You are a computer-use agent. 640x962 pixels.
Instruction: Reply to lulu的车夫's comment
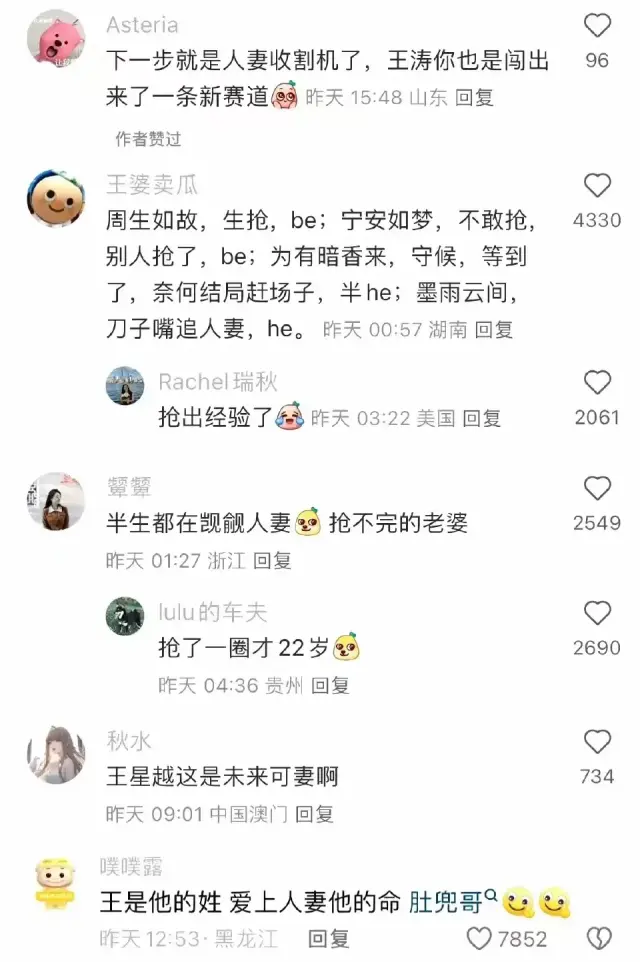click(x=330, y=685)
